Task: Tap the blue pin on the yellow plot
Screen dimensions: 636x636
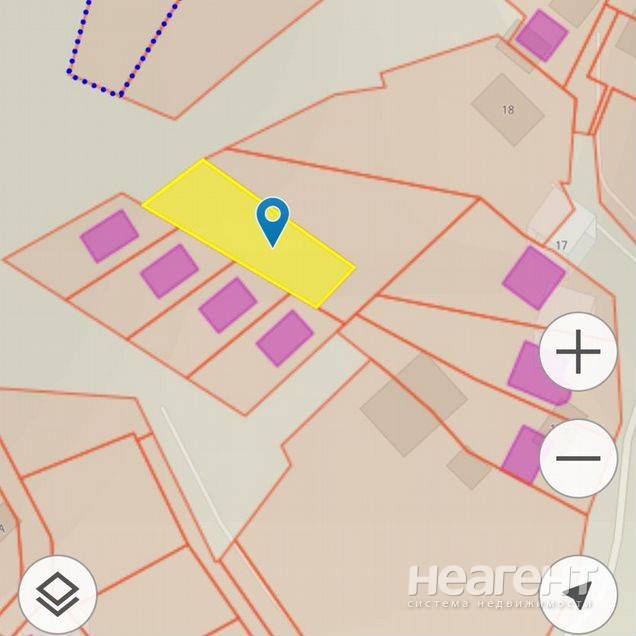Action: pos(272,219)
